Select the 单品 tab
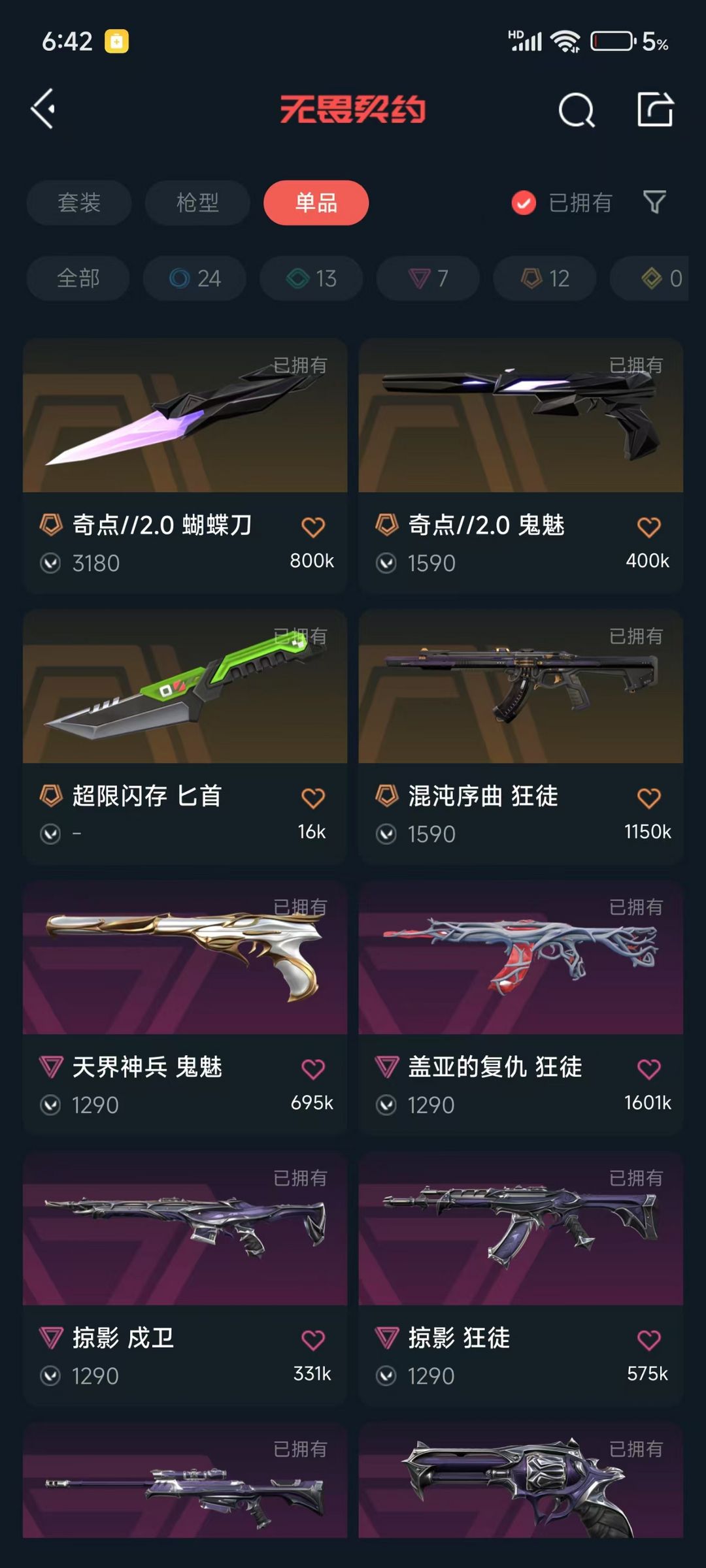Screen dimensions: 706x1568 tap(316, 203)
